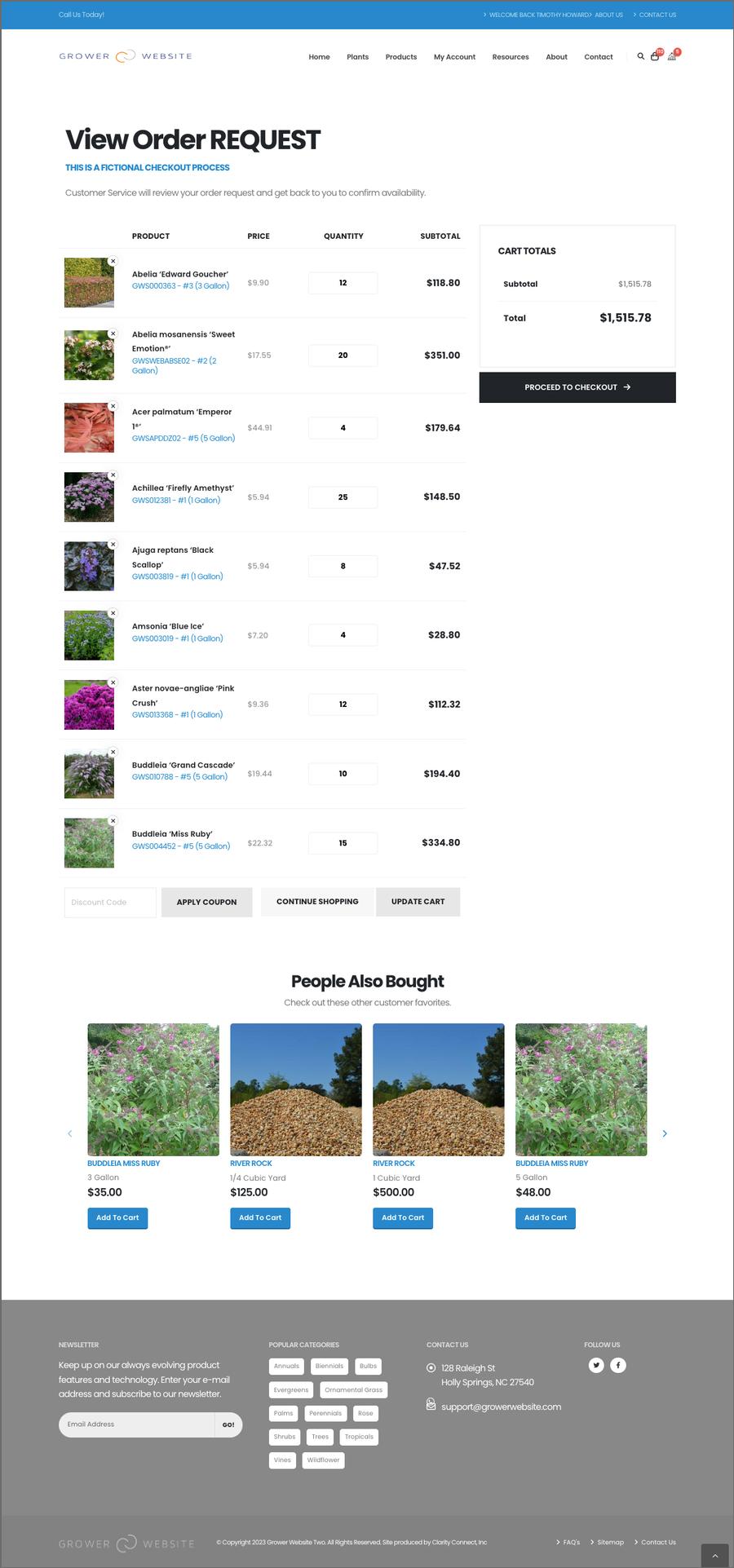
Task: Enter newsletter email address
Action: (x=136, y=1424)
